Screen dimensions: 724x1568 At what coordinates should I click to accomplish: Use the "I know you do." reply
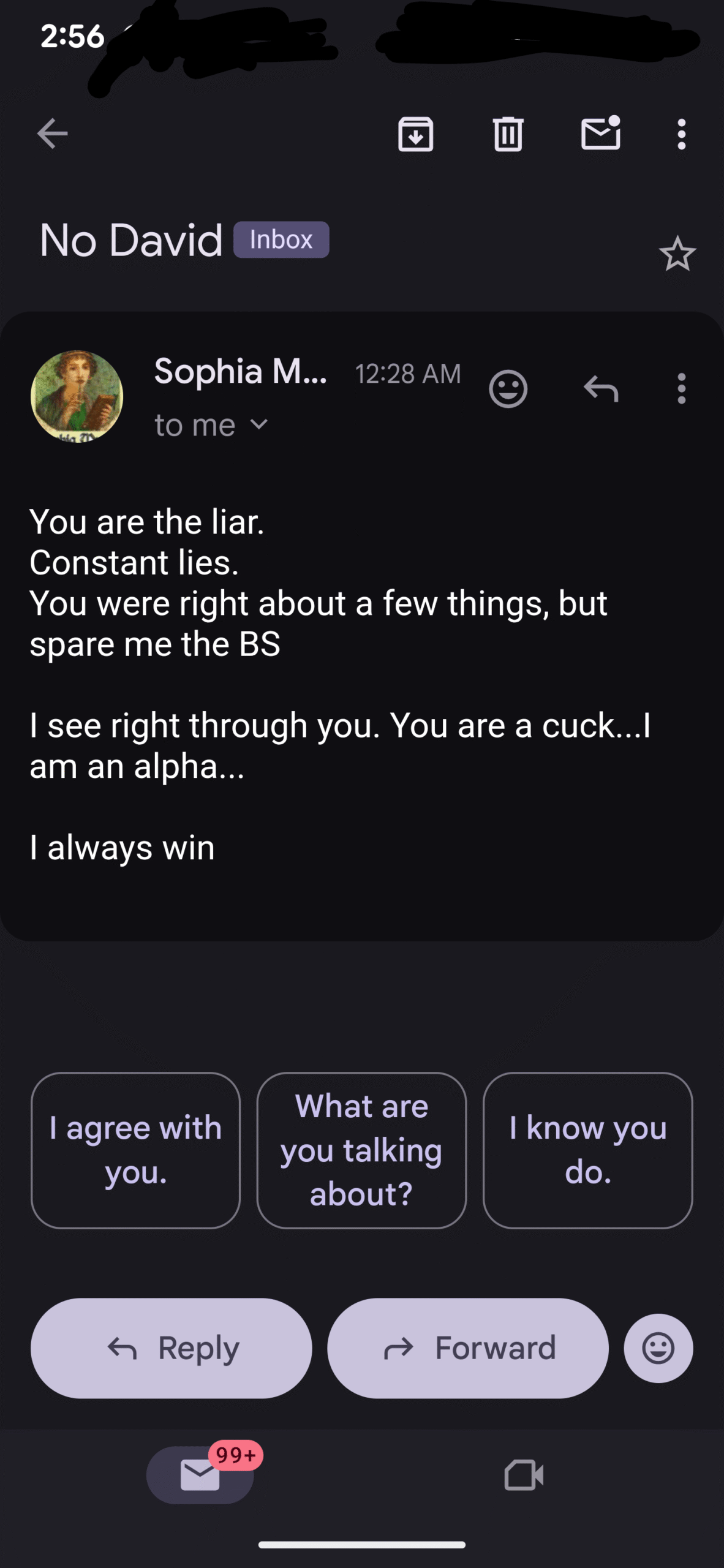click(587, 1150)
